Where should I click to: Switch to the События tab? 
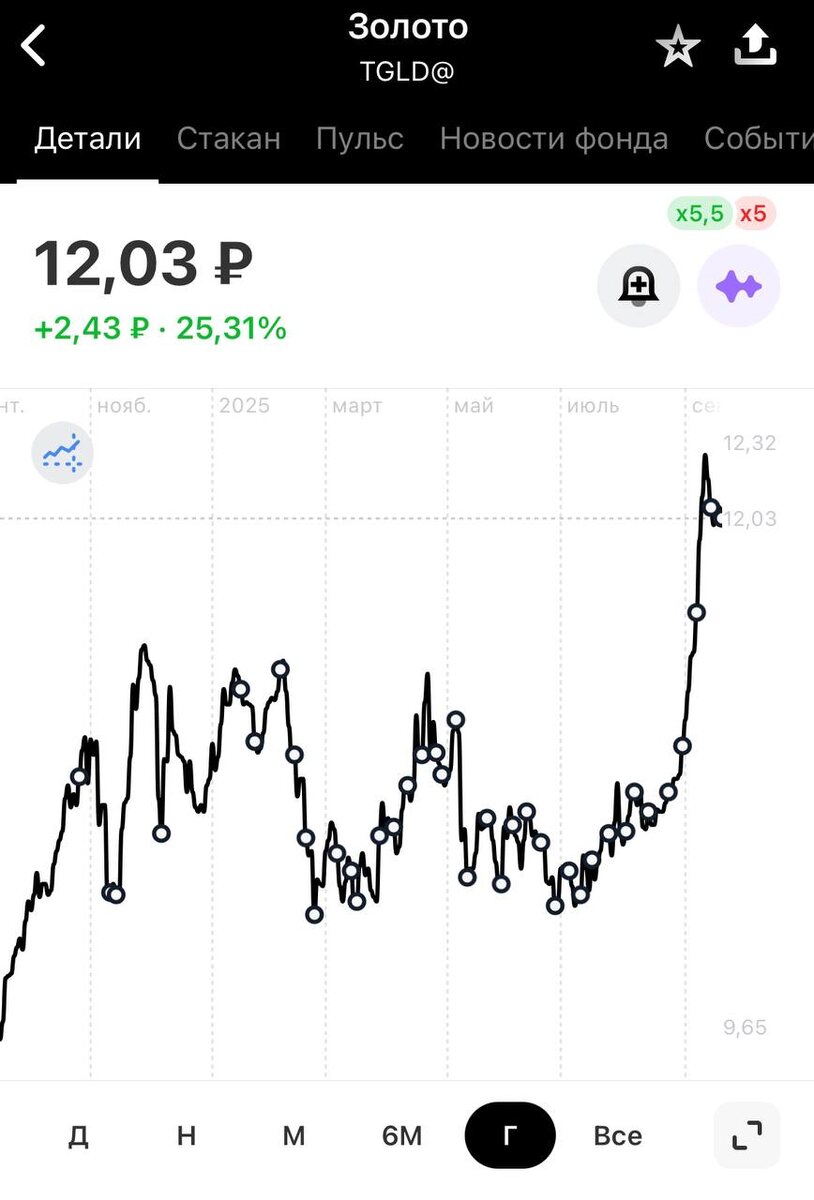tap(758, 139)
